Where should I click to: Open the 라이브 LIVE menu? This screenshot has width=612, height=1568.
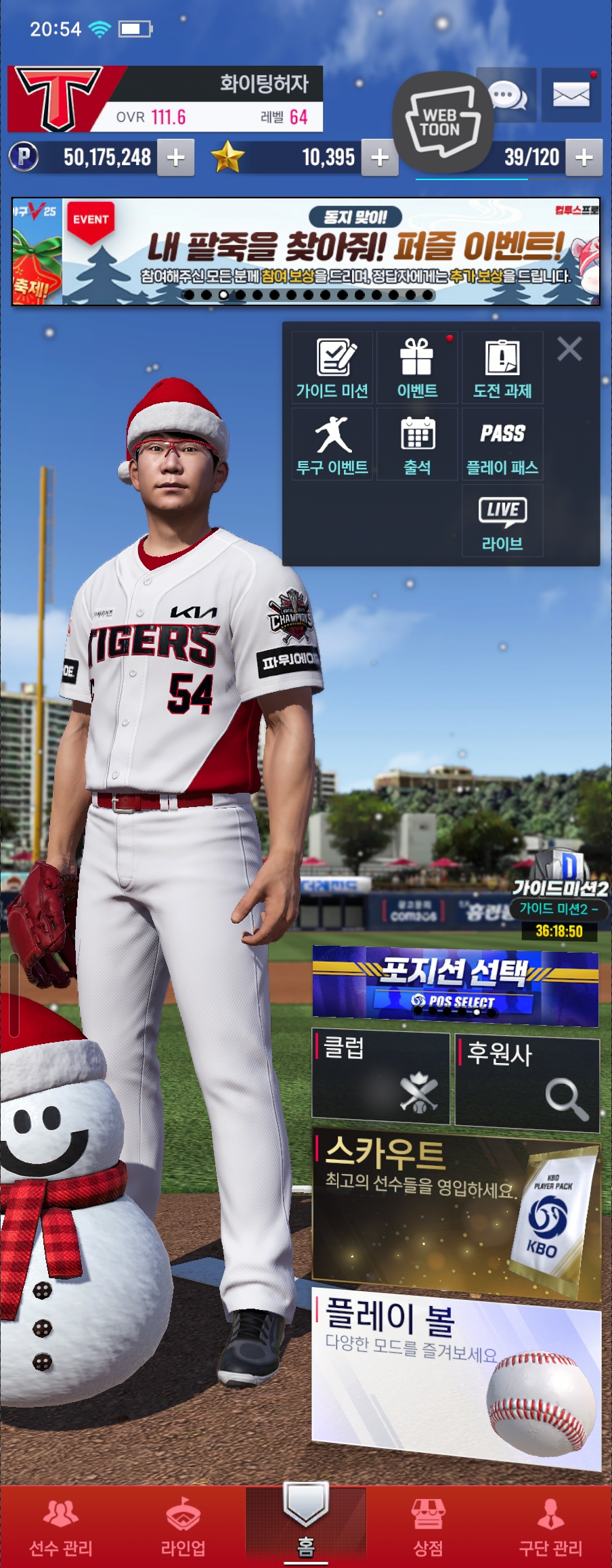502,521
